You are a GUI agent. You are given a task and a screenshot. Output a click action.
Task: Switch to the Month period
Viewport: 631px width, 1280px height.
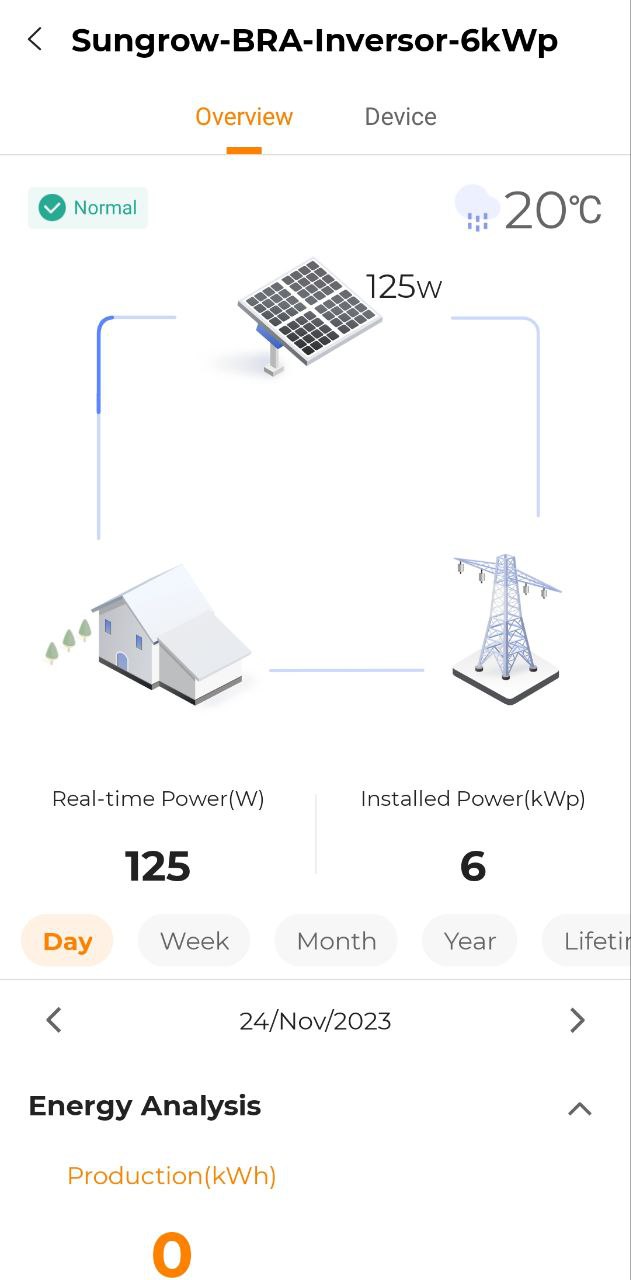pos(336,941)
